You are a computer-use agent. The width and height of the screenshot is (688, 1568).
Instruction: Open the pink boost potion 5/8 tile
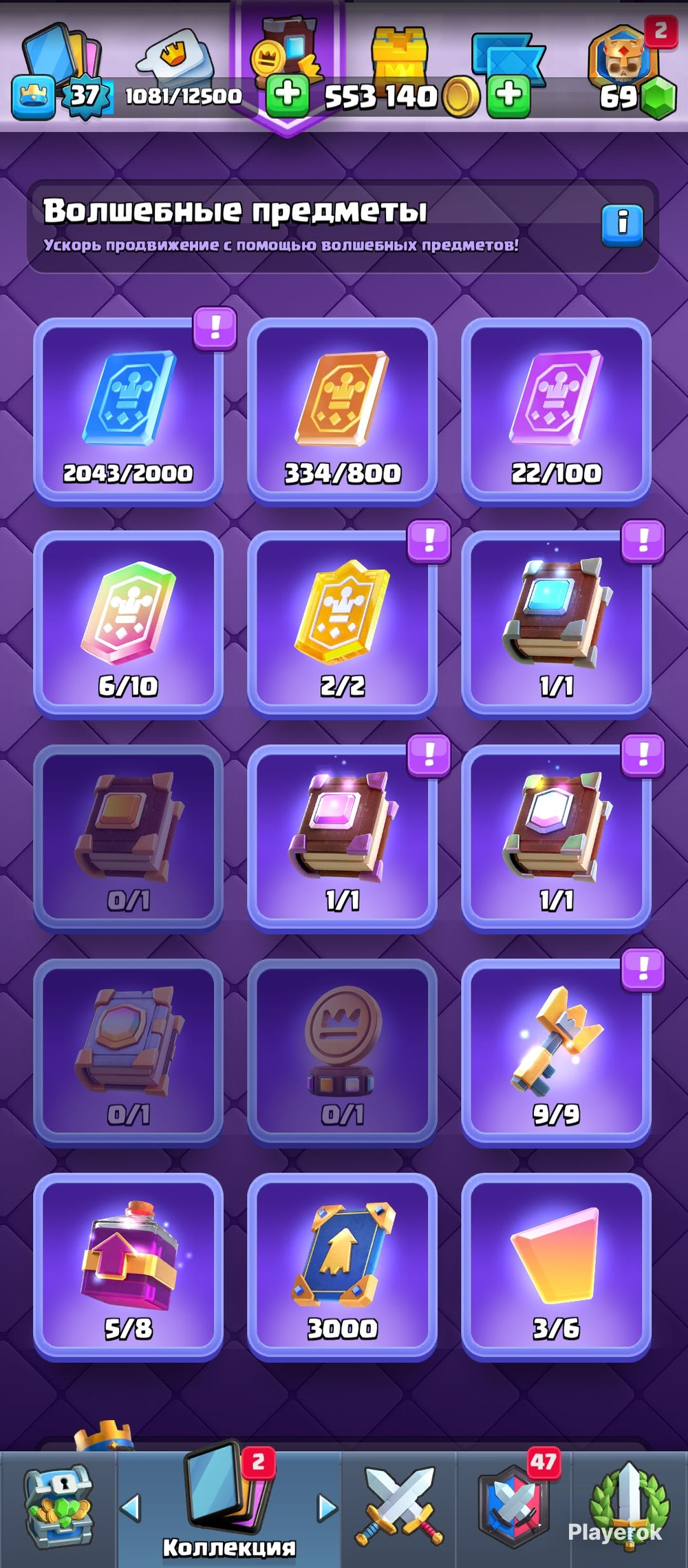pos(128,1267)
